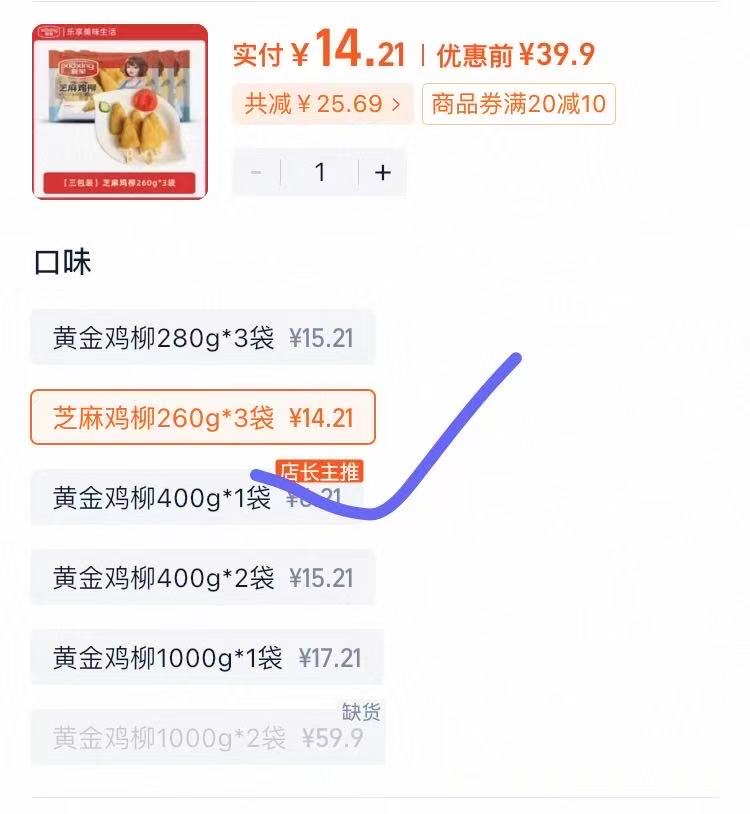Open the product thumbnail image
Image resolution: width=750 pixels, height=814 pixels.
120,112
